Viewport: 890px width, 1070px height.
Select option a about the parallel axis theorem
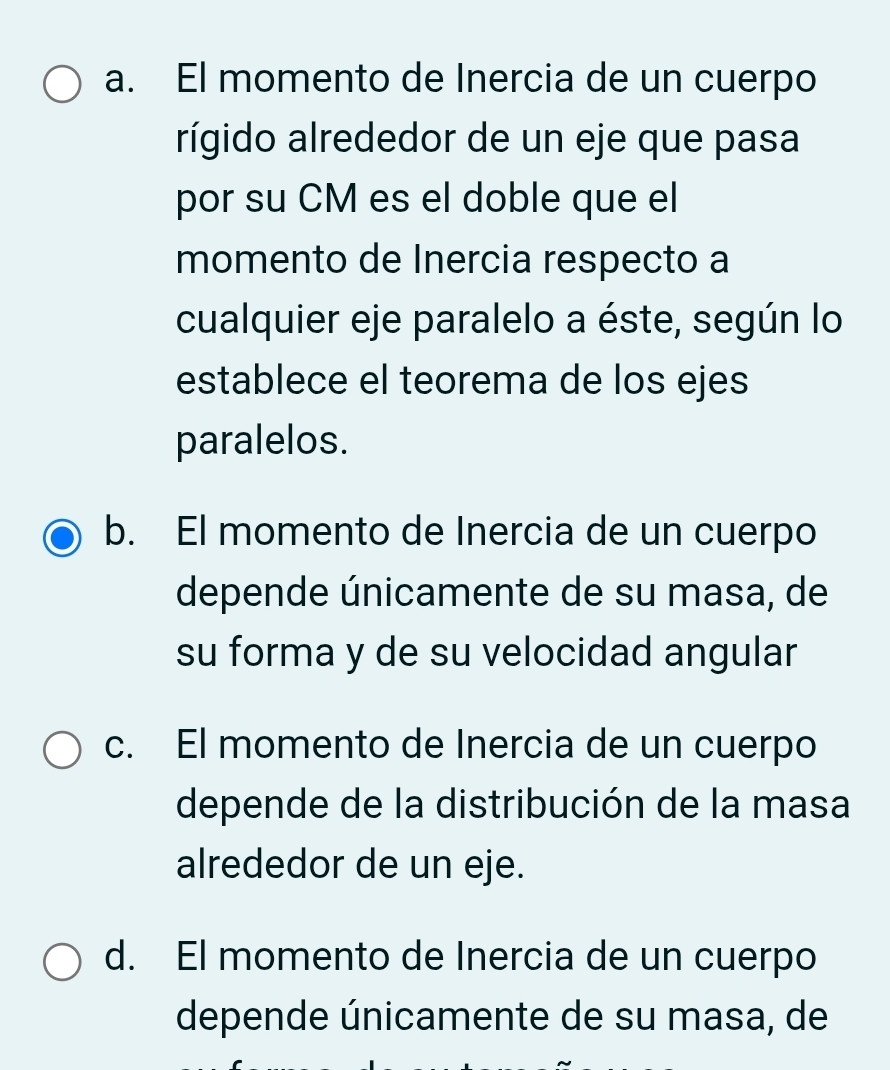pyautogui.click(x=63, y=84)
